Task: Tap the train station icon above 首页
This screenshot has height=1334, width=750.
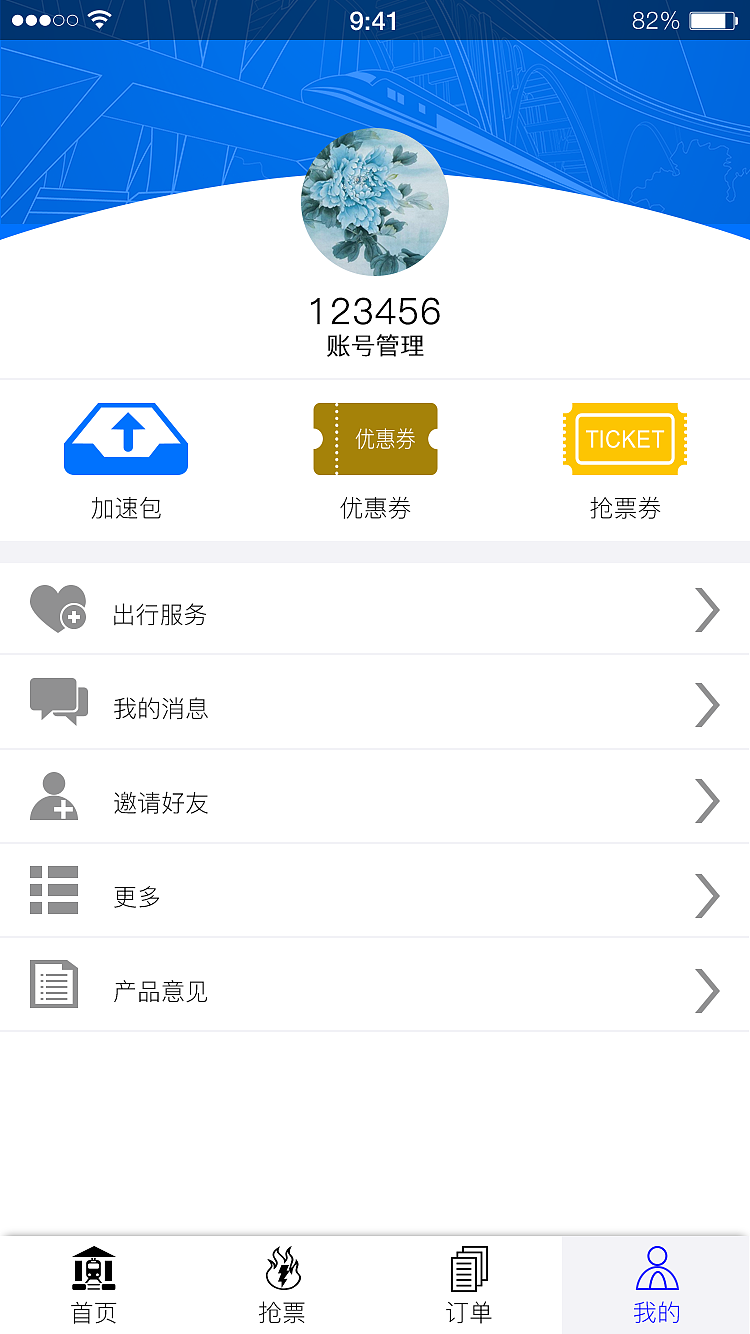Action: click(93, 1267)
